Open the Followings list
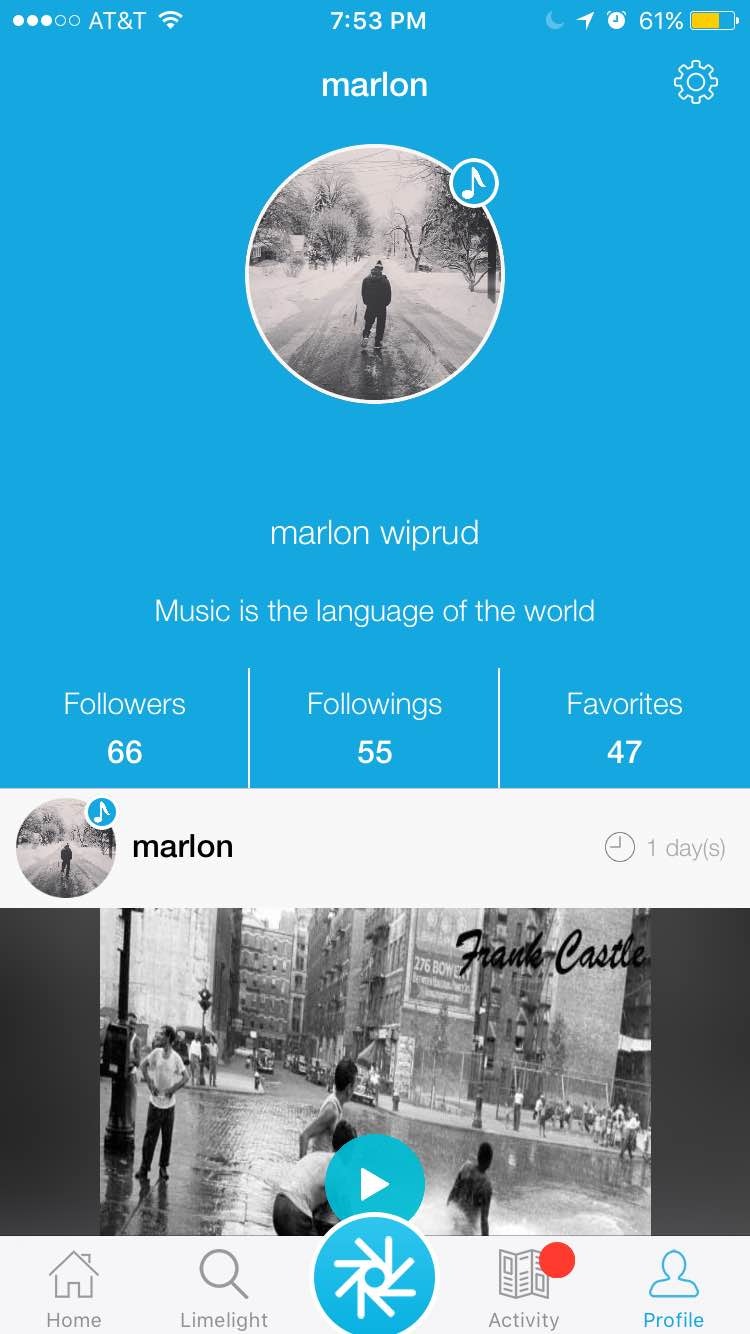 [x=374, y=727]
